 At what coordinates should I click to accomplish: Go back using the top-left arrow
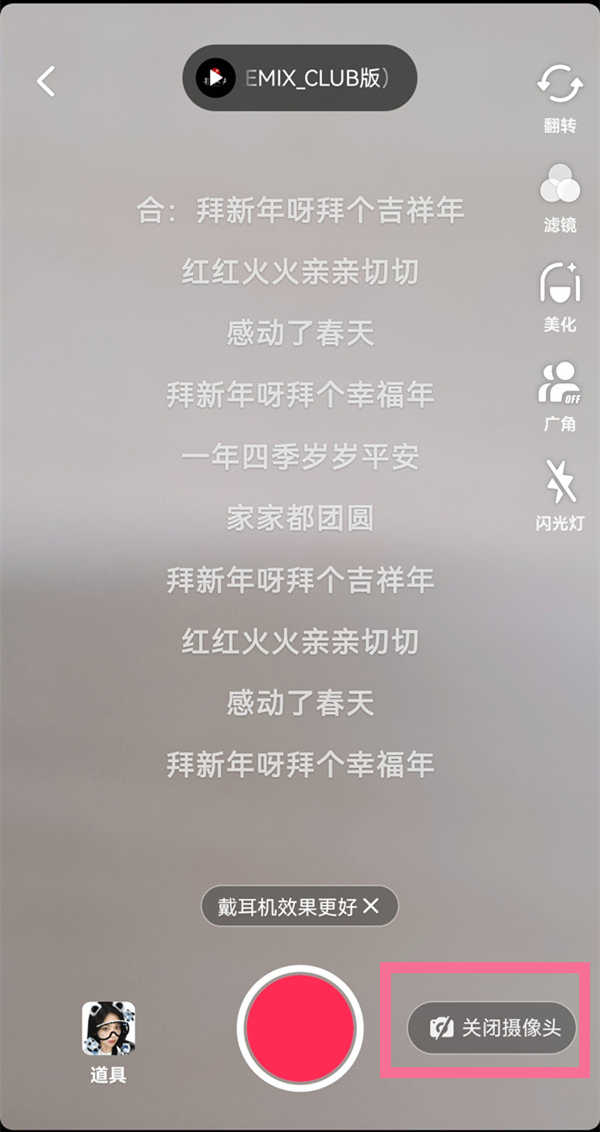pos(46,81)
